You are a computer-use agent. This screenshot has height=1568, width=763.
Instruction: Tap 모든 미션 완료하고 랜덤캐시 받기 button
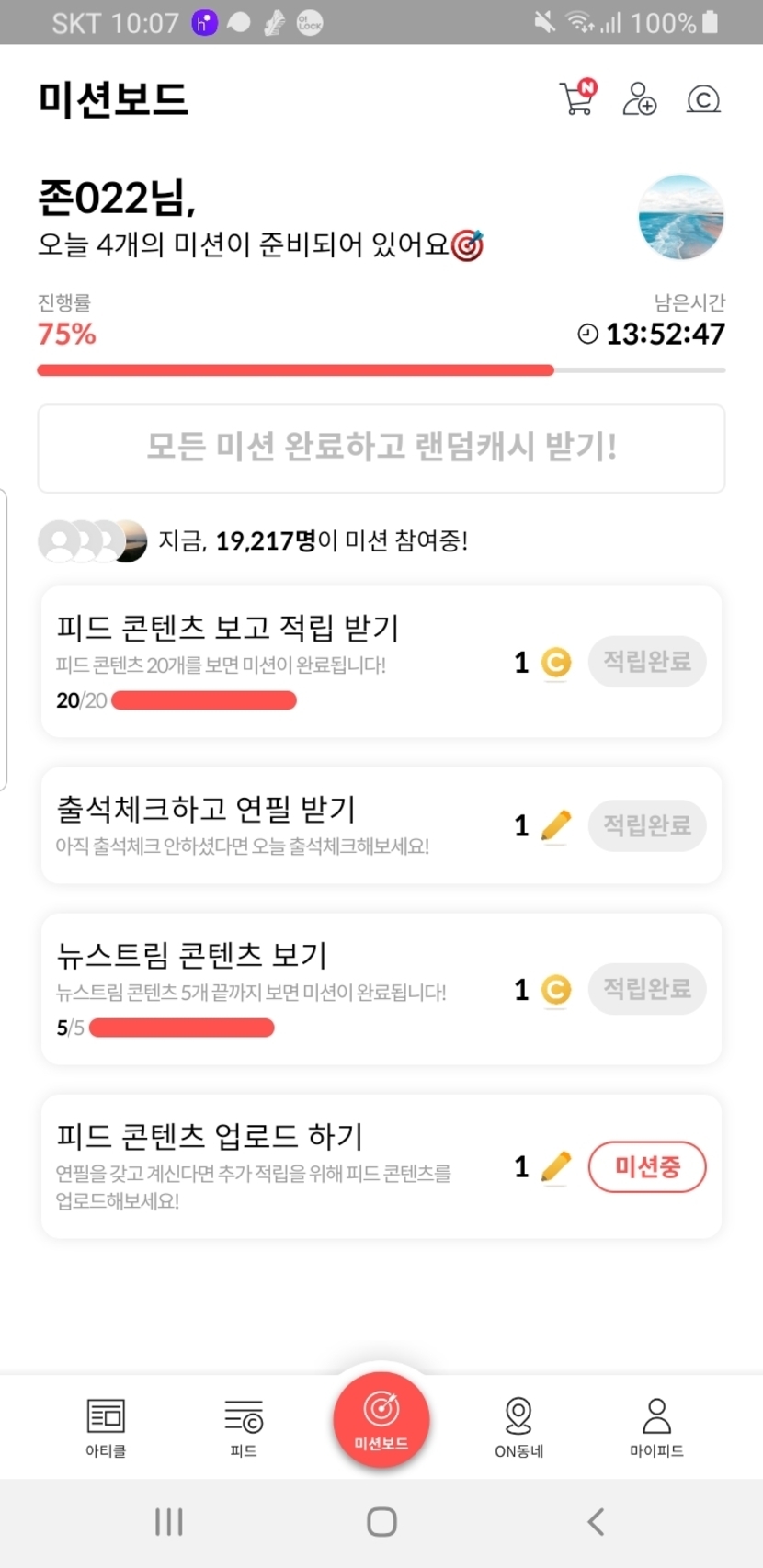click(381, 449)
